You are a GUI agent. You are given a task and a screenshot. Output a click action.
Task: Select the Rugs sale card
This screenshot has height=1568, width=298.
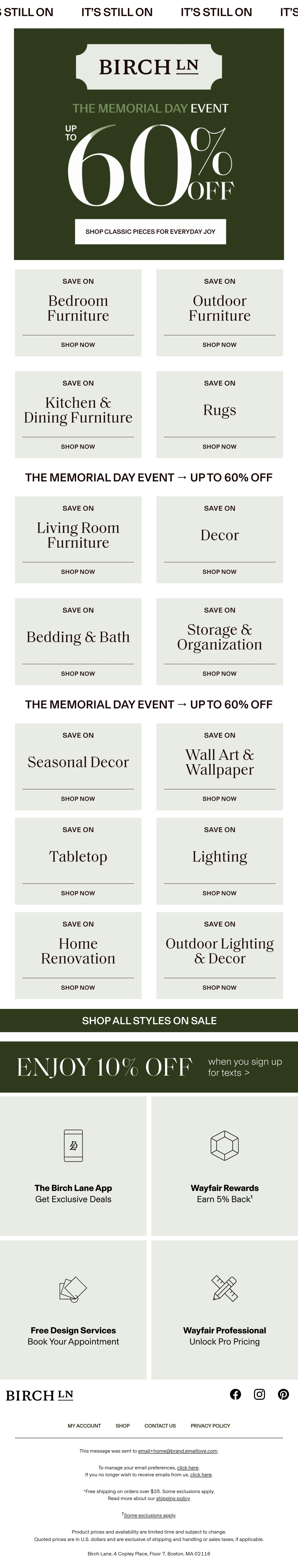pyautogui.click(x=219, y=414)
